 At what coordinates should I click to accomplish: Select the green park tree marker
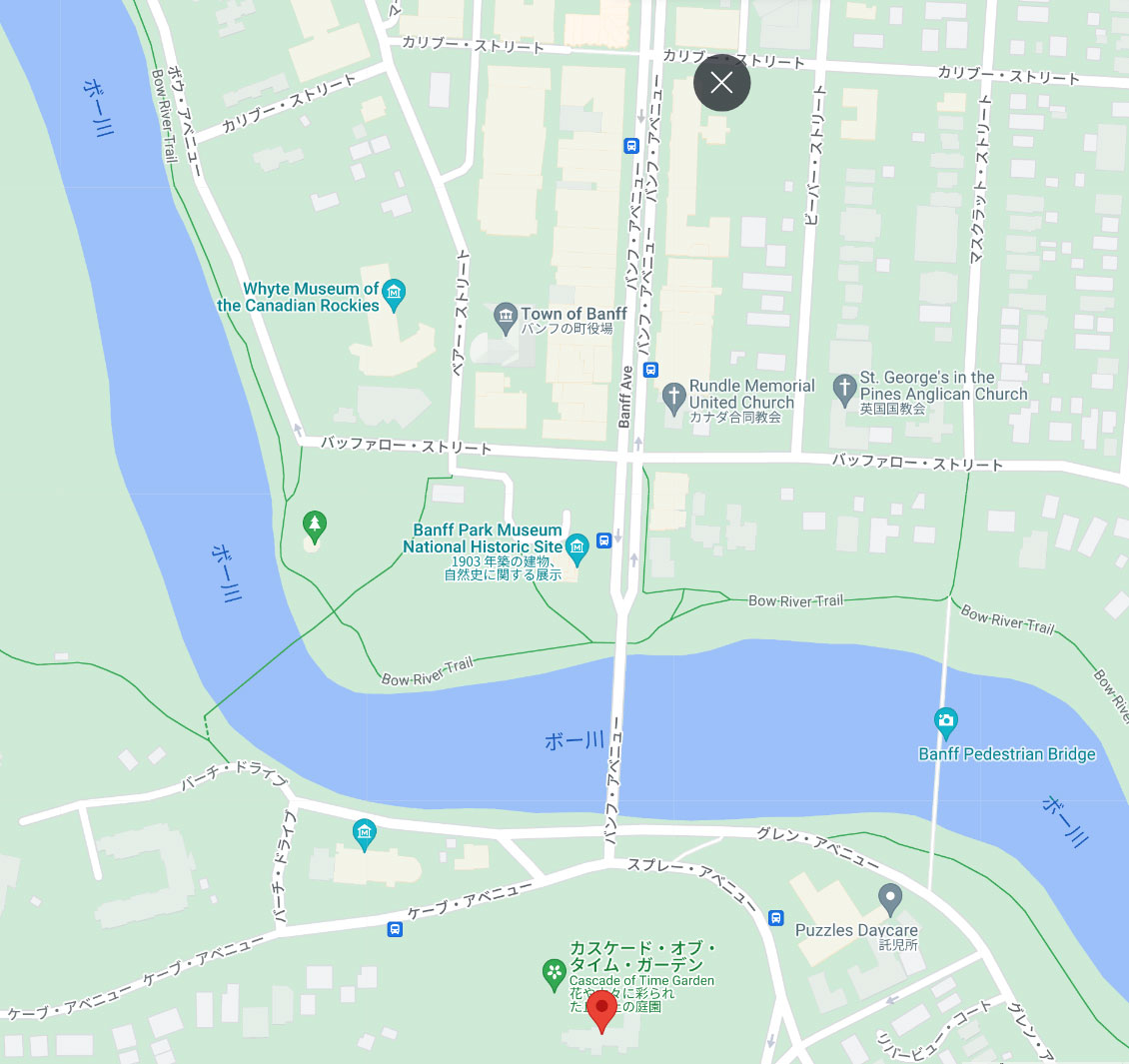(315, 525)
